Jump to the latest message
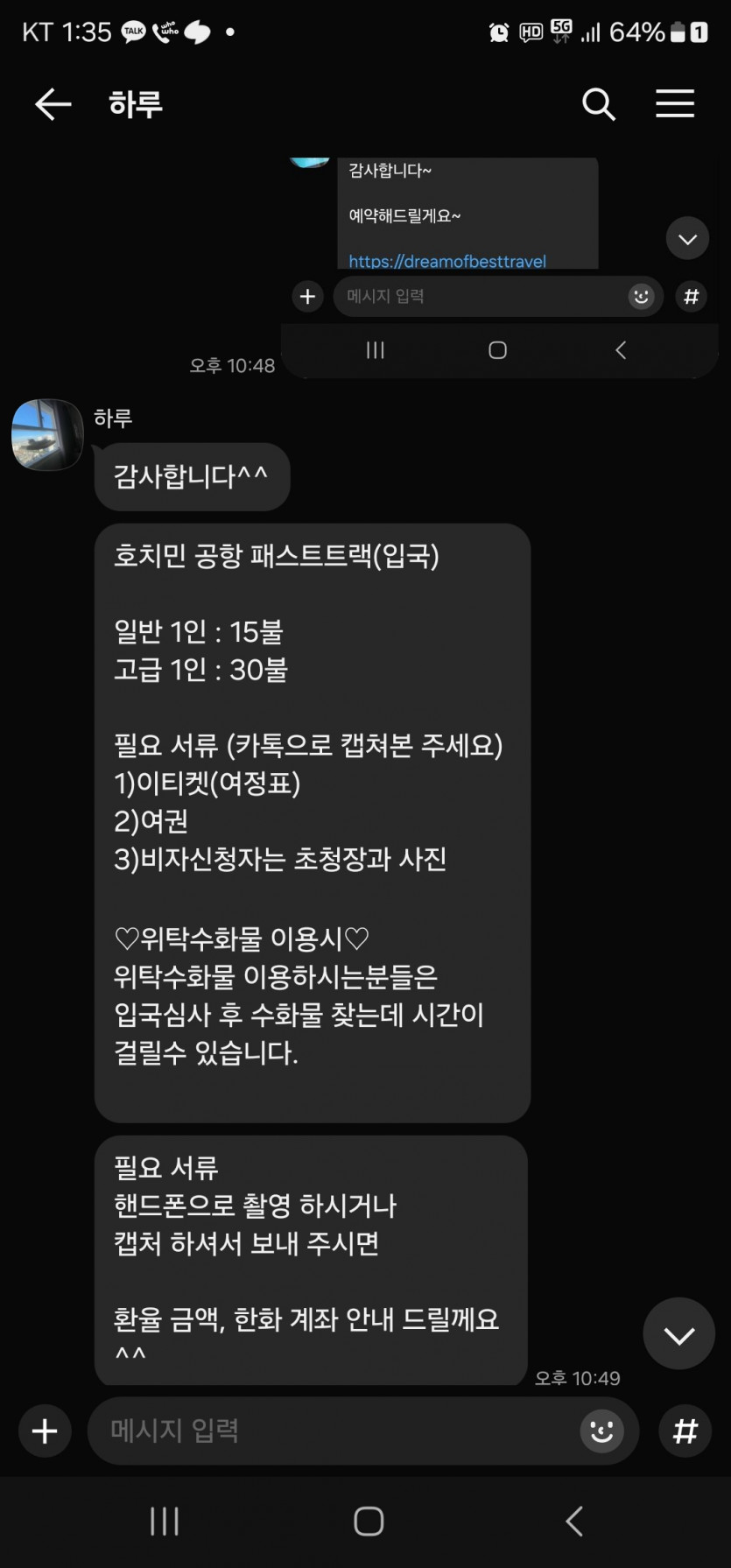This screenshot has height=1568, width=731. click(678, 1334)
